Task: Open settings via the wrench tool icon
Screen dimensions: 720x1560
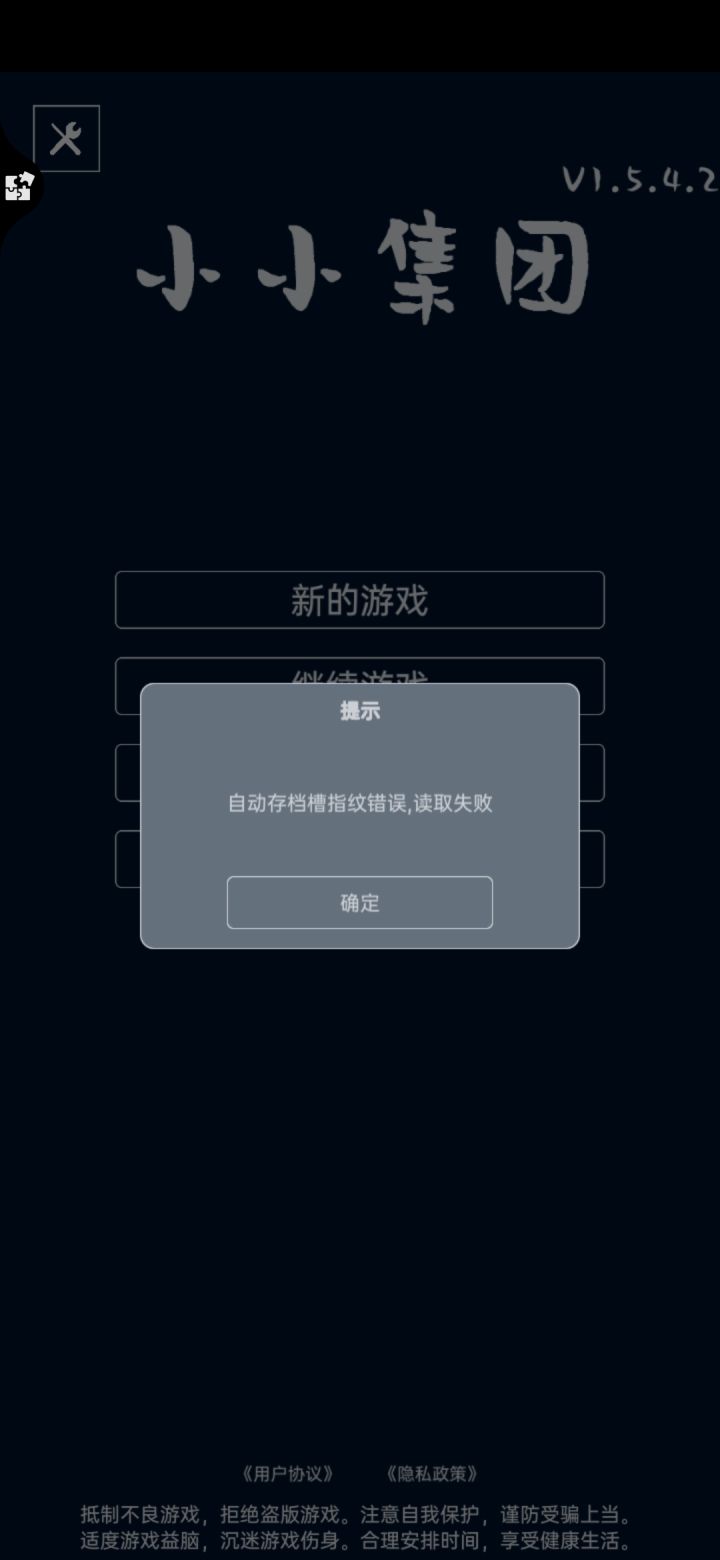Action: (x=66, y=138)
